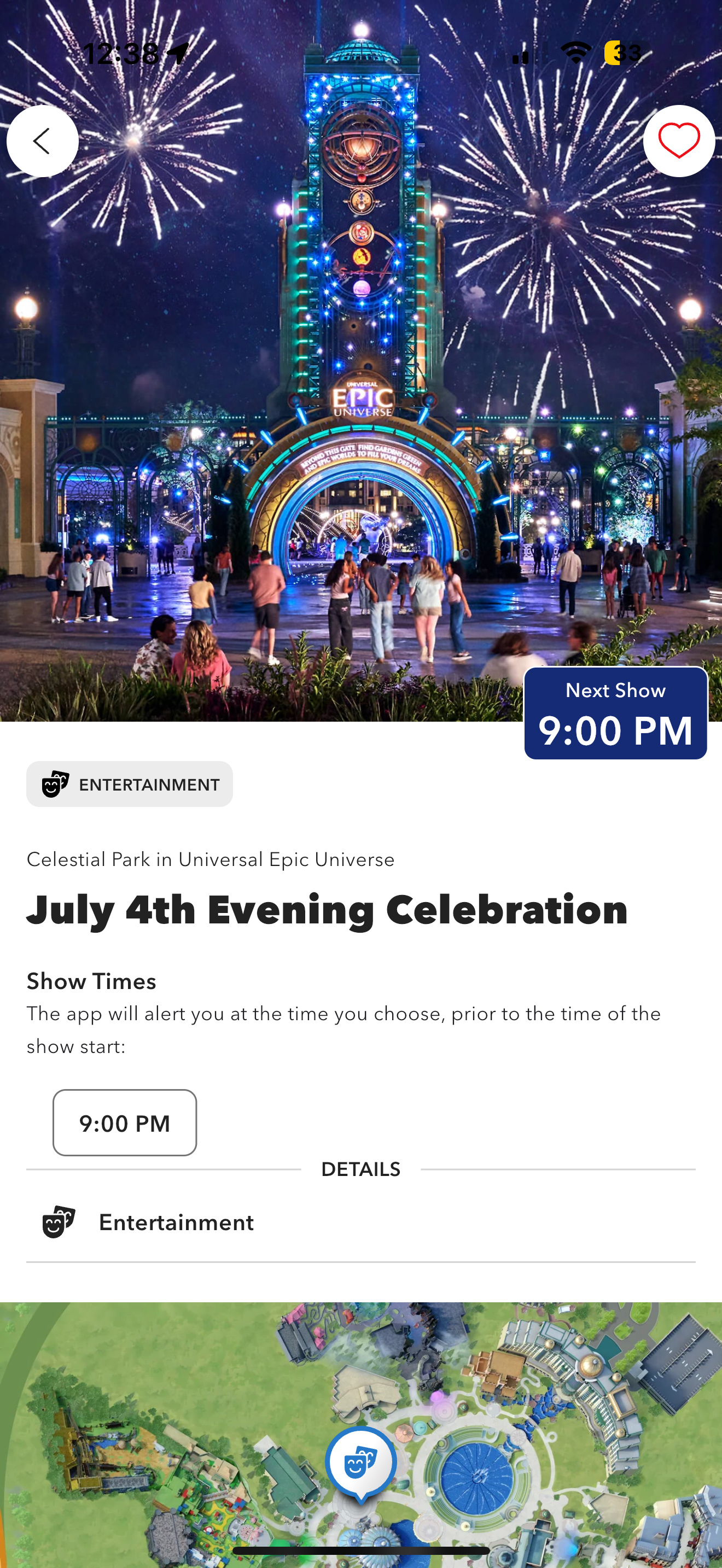Go back using the arrow button
The width and height of the screenshot is (722, 1568).
pyautogui.click(x=43, y=141)
